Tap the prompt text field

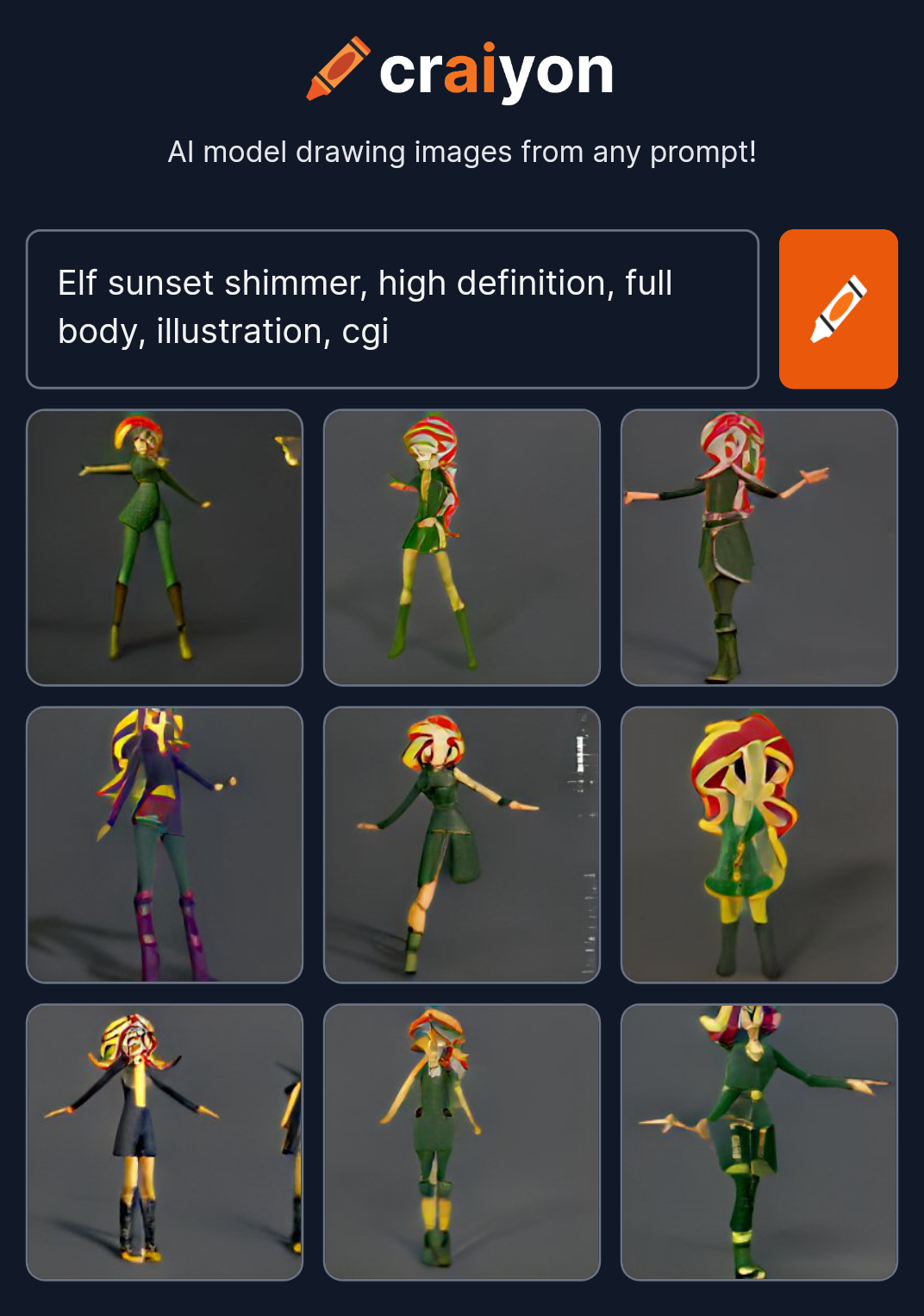coord(392,309)
